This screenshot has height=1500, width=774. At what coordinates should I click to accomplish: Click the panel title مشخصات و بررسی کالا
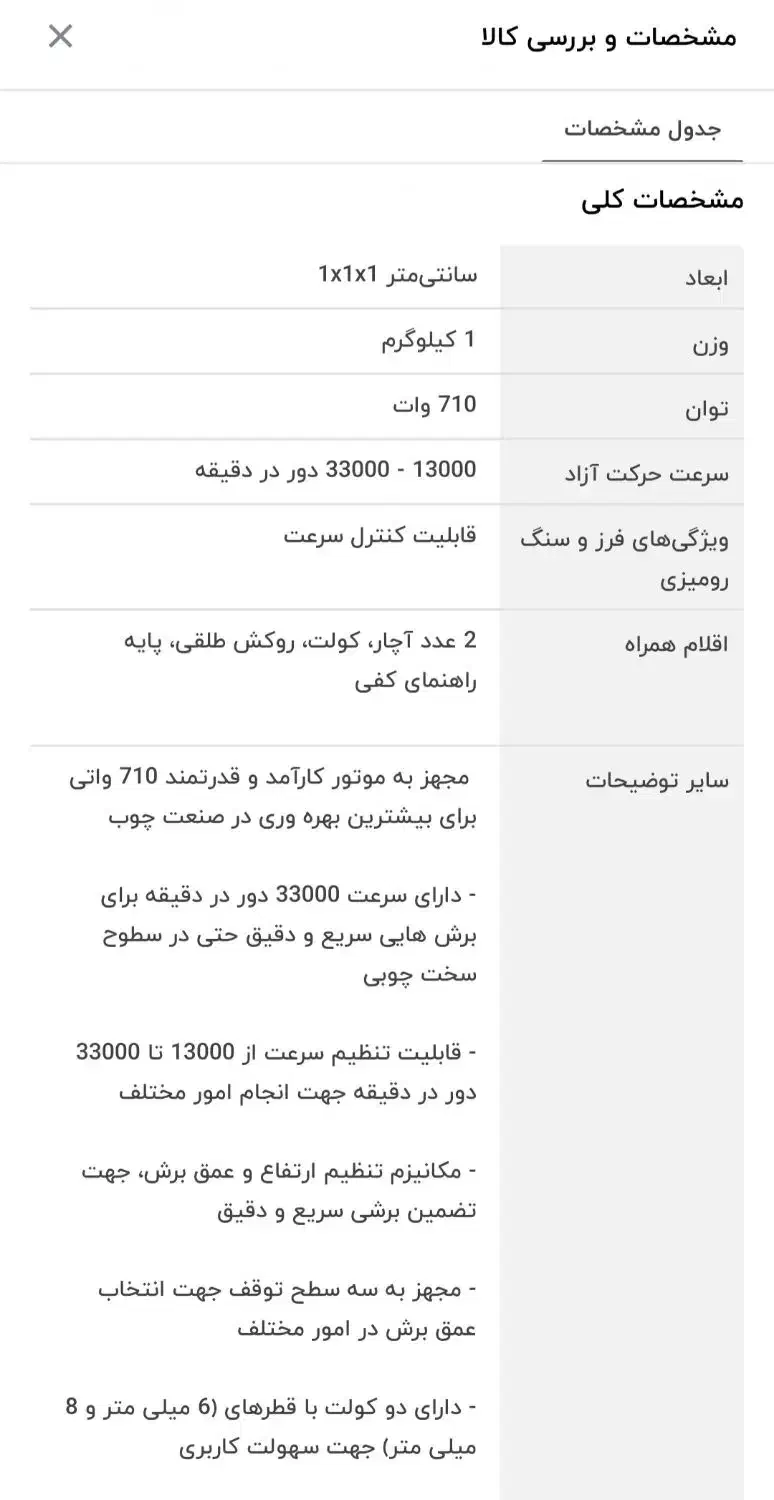point(607,37)
